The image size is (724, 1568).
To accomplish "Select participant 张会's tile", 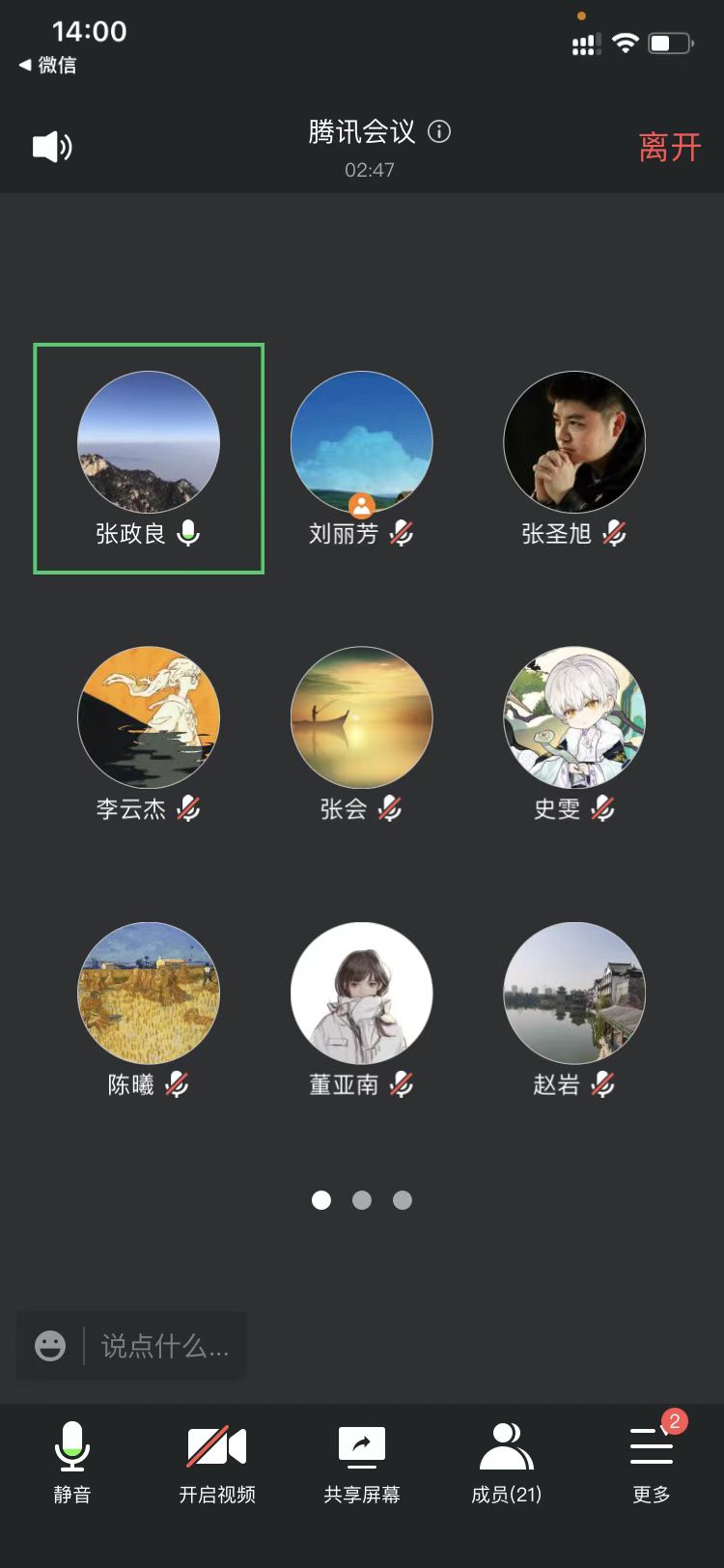I will [x=361, y=734].
